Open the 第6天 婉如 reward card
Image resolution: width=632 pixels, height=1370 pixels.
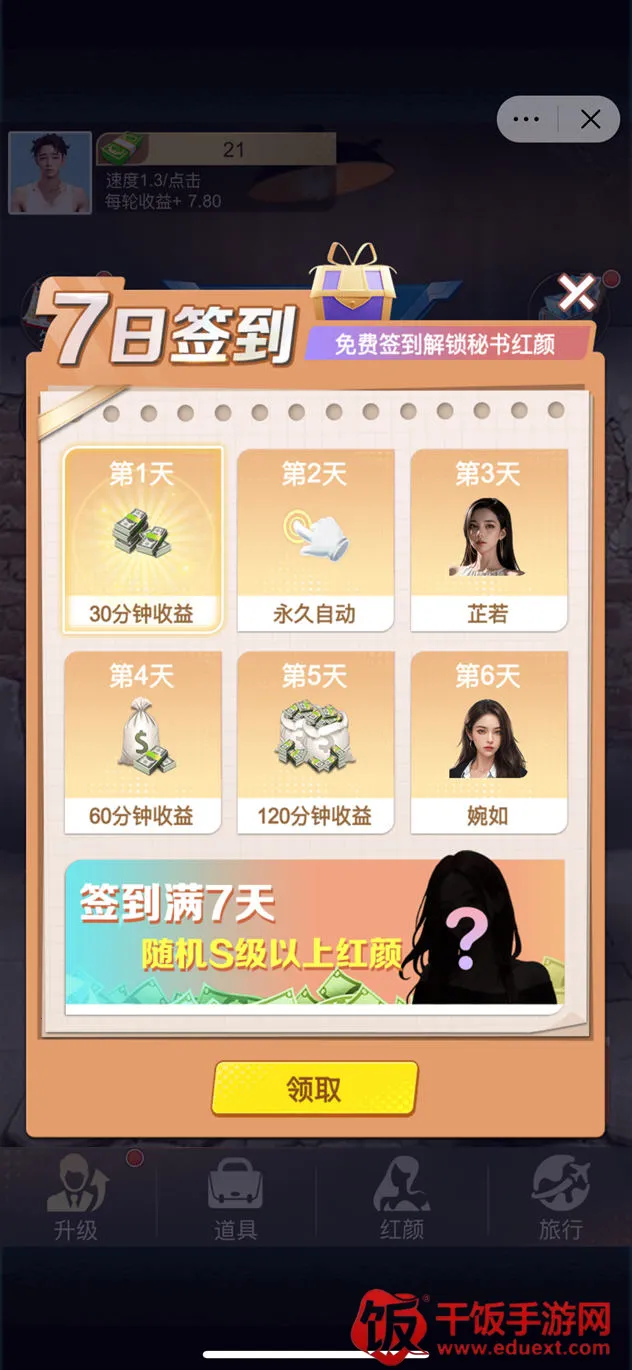[x=488, y=742]
